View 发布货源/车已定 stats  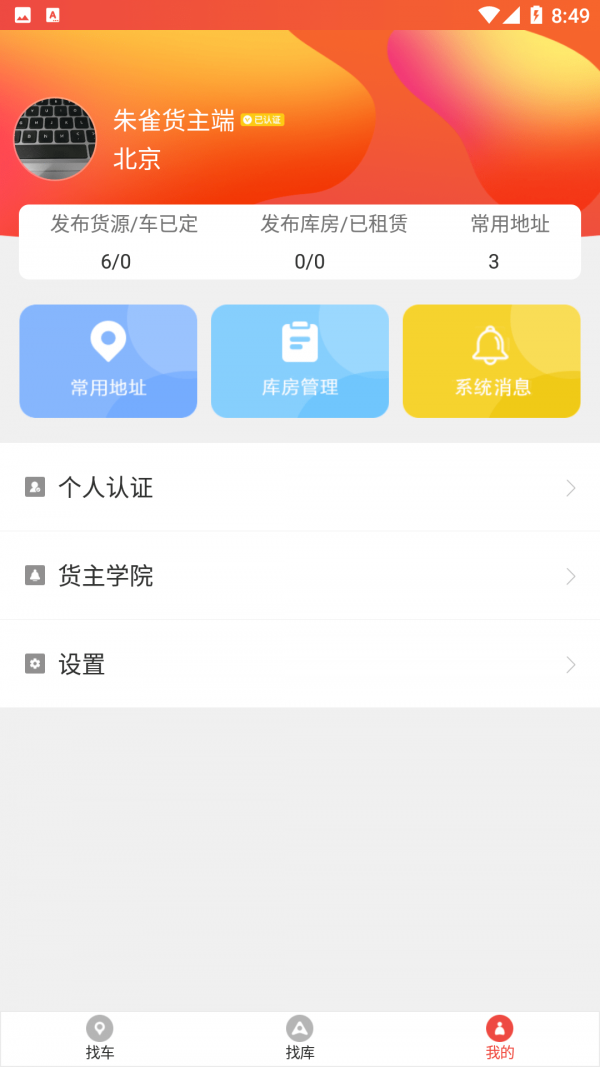tap(124, 242)
